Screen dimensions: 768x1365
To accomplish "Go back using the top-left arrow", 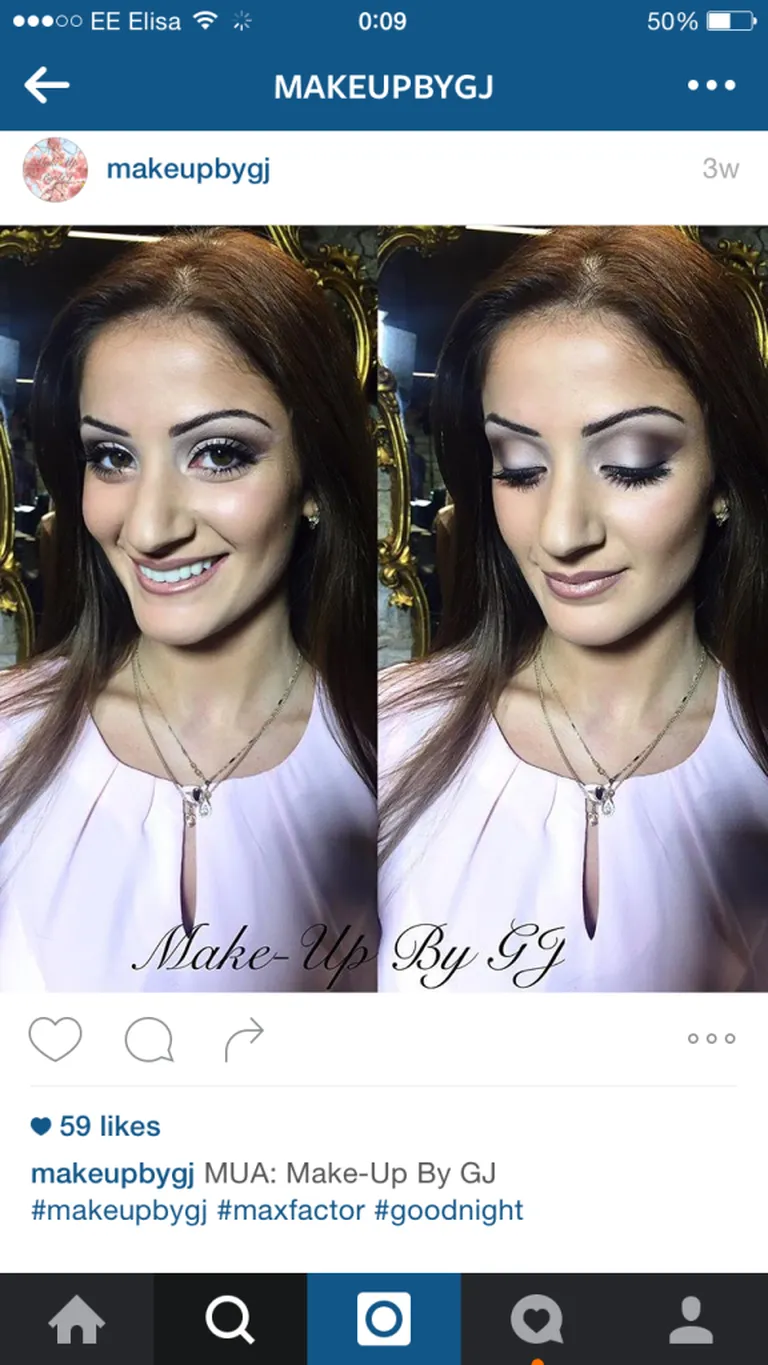I will tap(46, 86).
